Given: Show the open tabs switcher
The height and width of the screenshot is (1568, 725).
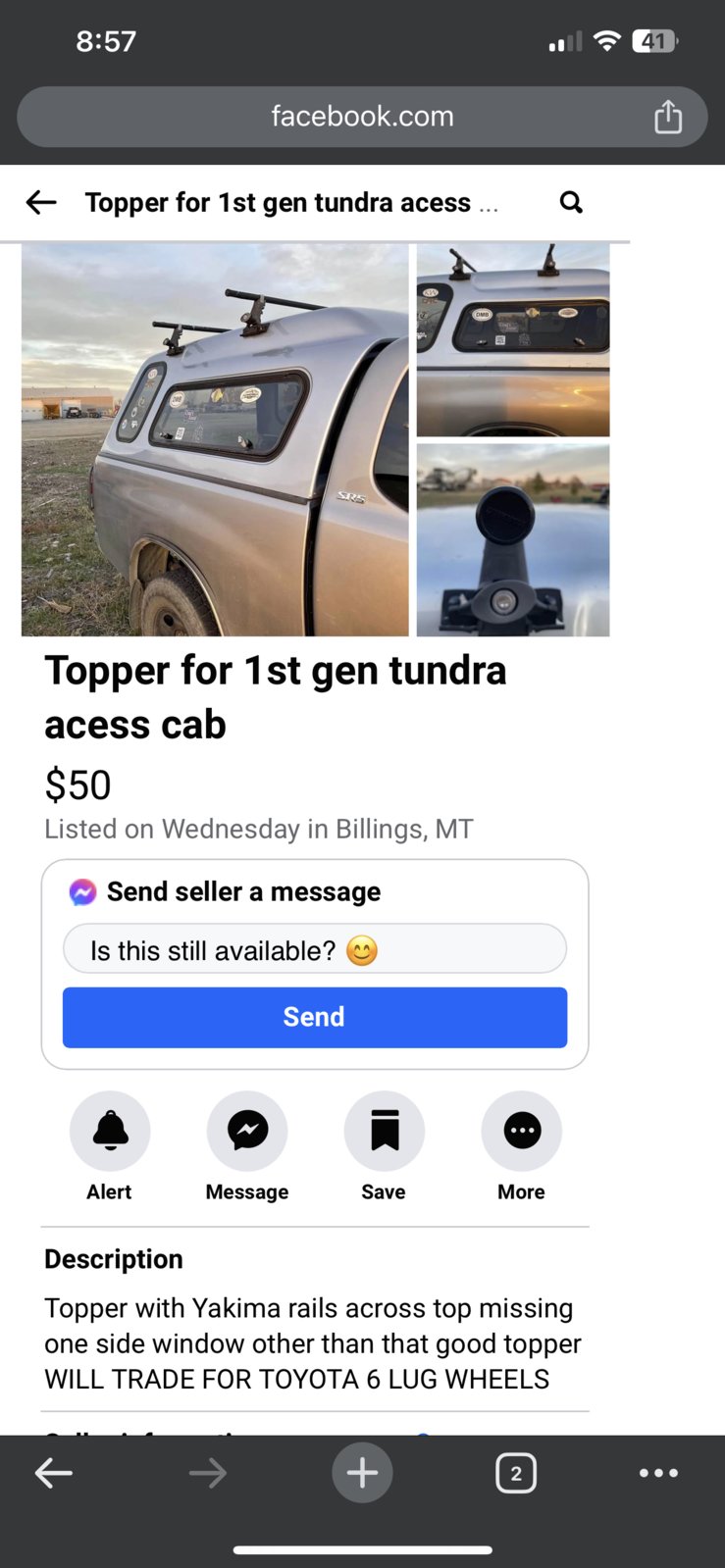Looking at the screenshot, I should pos(516,1472).
